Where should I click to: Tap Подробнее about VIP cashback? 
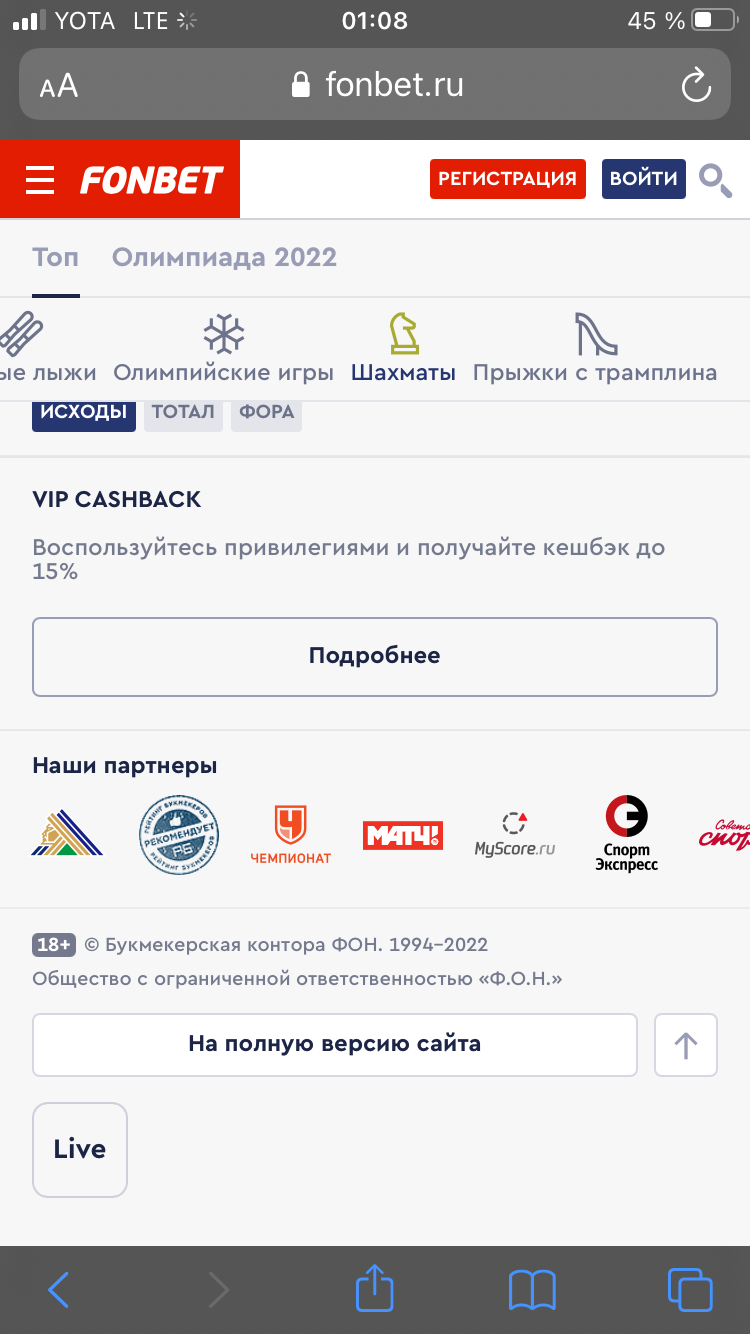pyautogui.click(x=375, y=656)
